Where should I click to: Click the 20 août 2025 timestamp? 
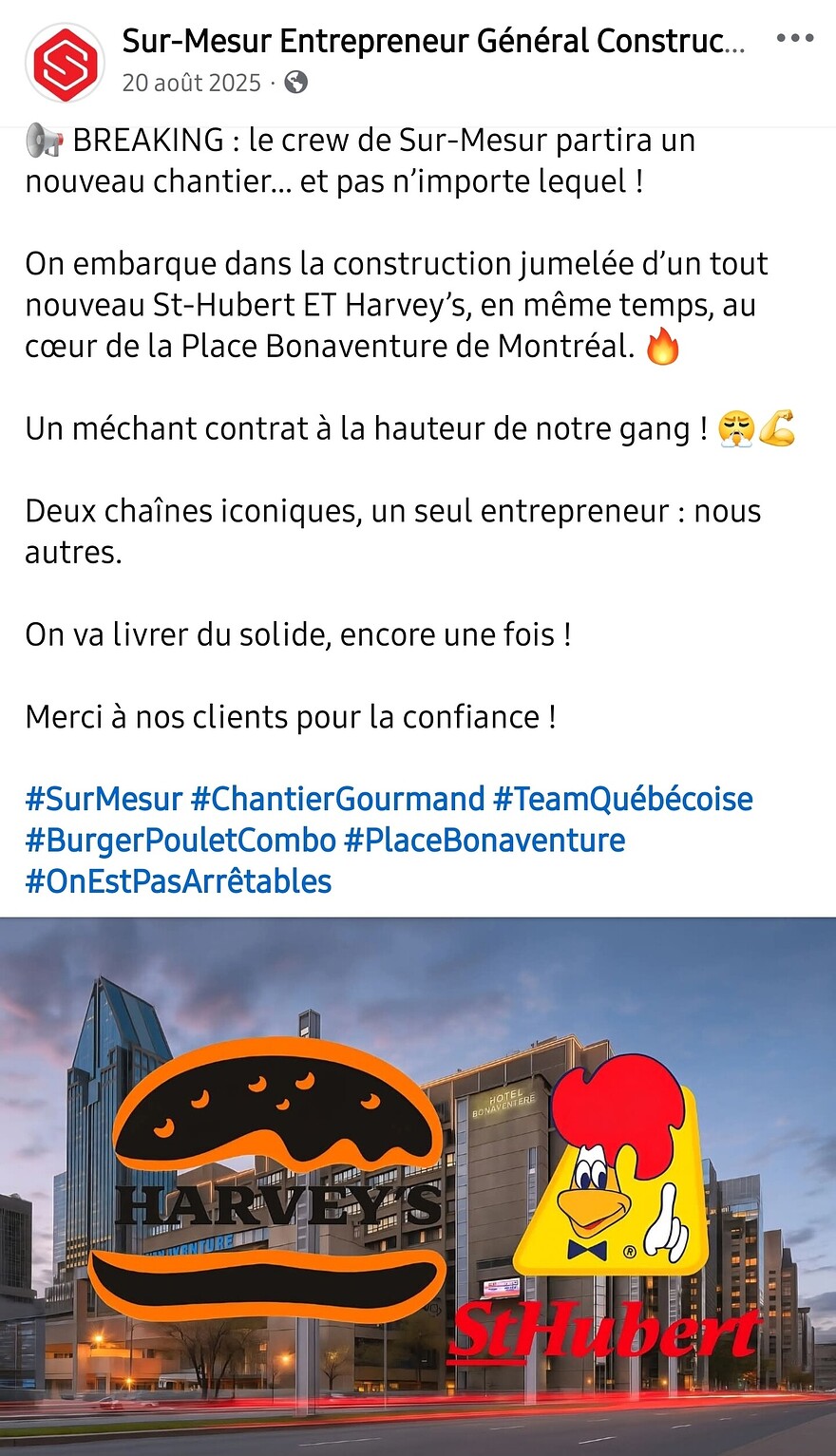coord(189,83)
